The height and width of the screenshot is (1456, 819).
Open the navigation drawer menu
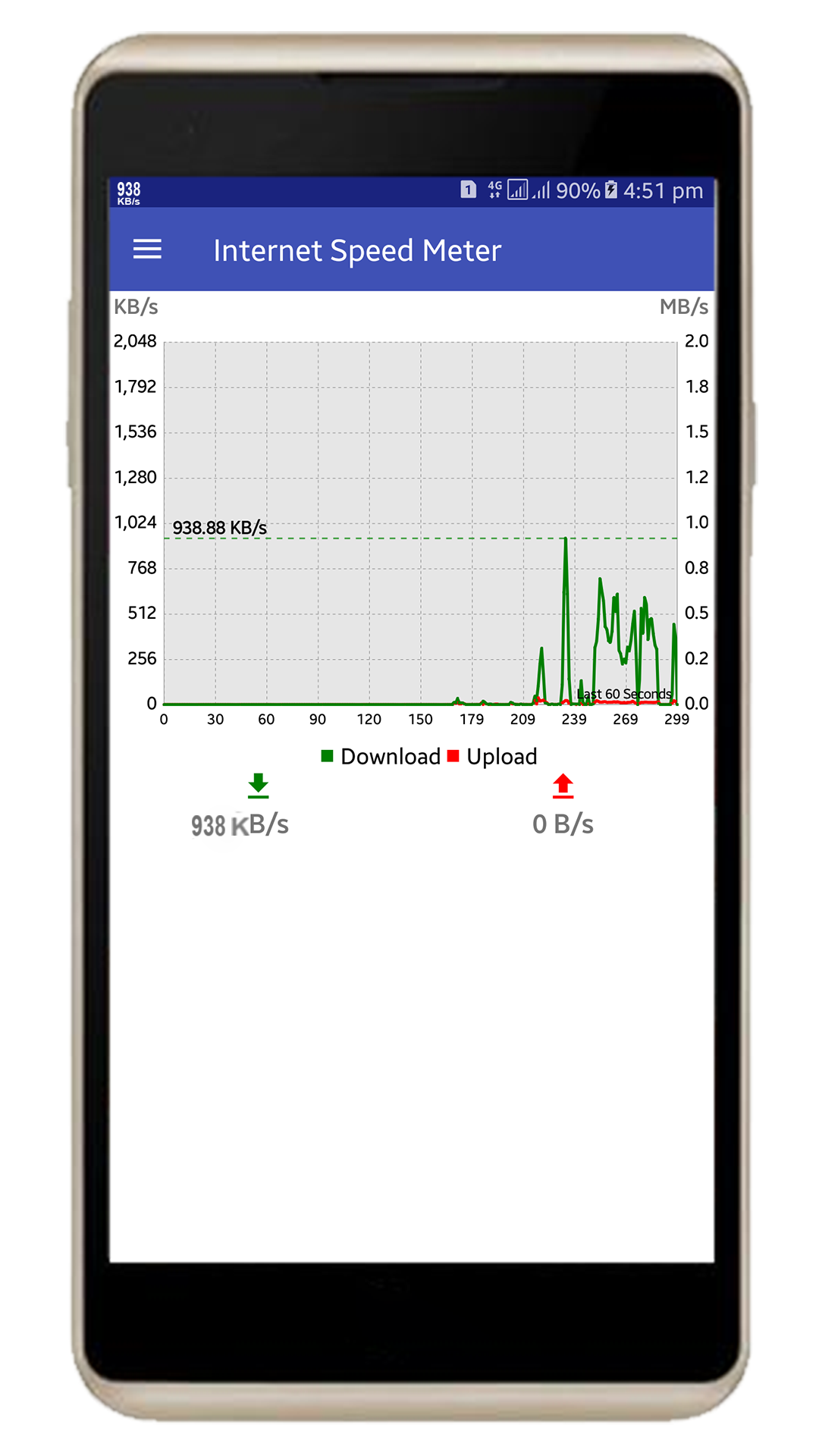point(147,250)
